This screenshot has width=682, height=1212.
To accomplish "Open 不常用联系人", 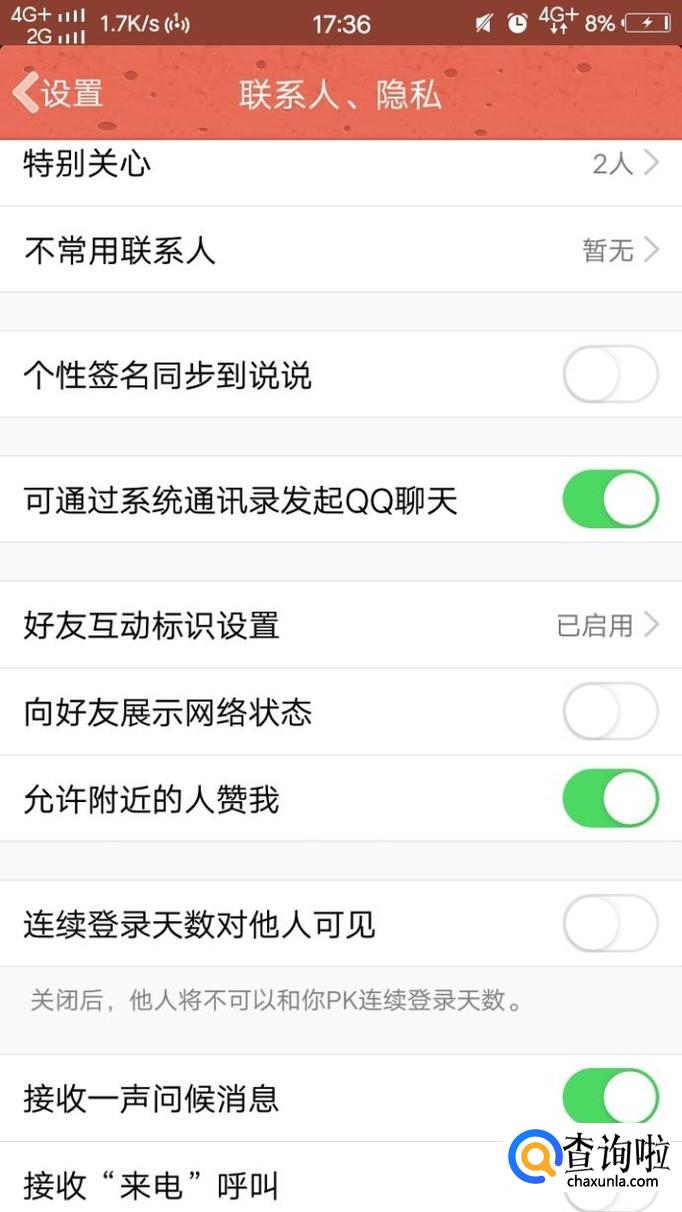I will [340, 250].
